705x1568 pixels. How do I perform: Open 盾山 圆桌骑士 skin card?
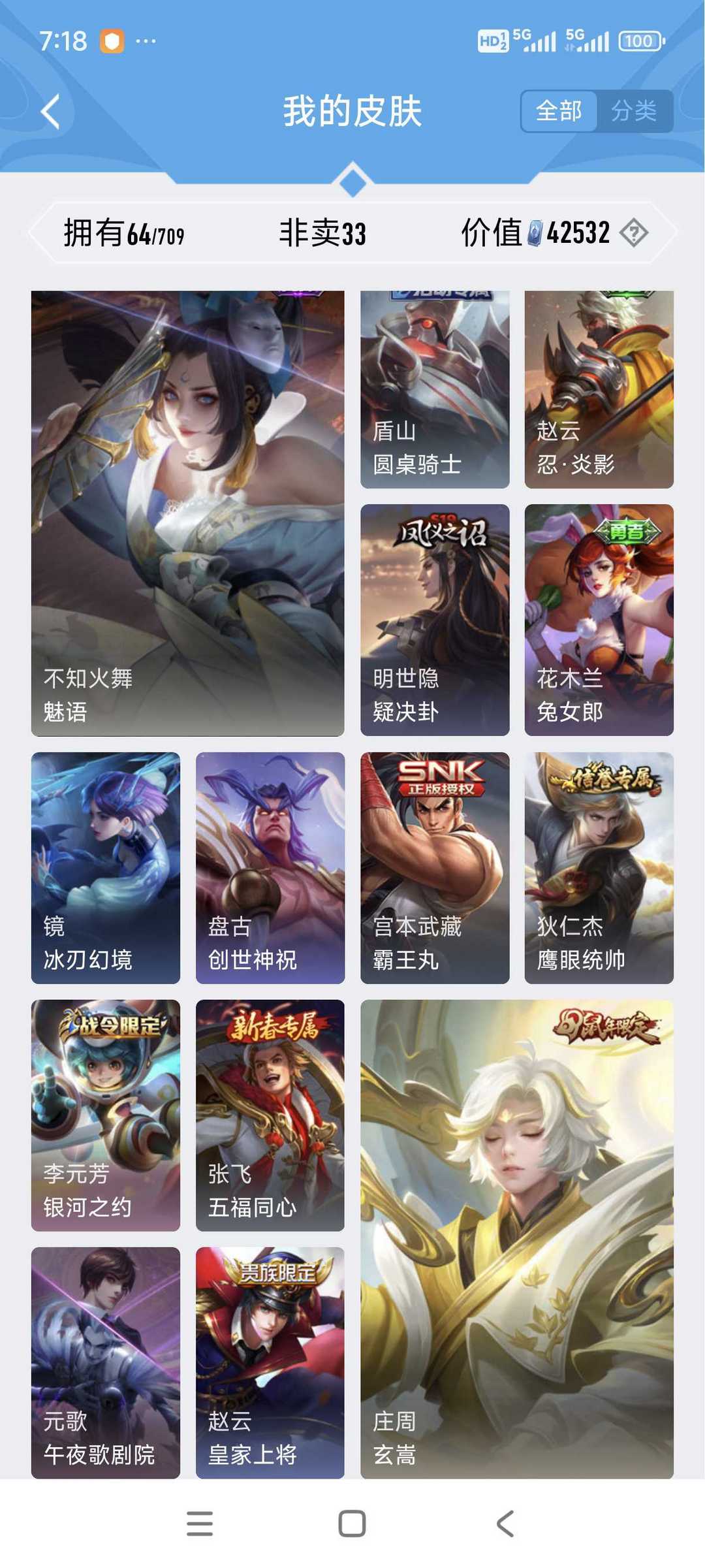[435, 390]
